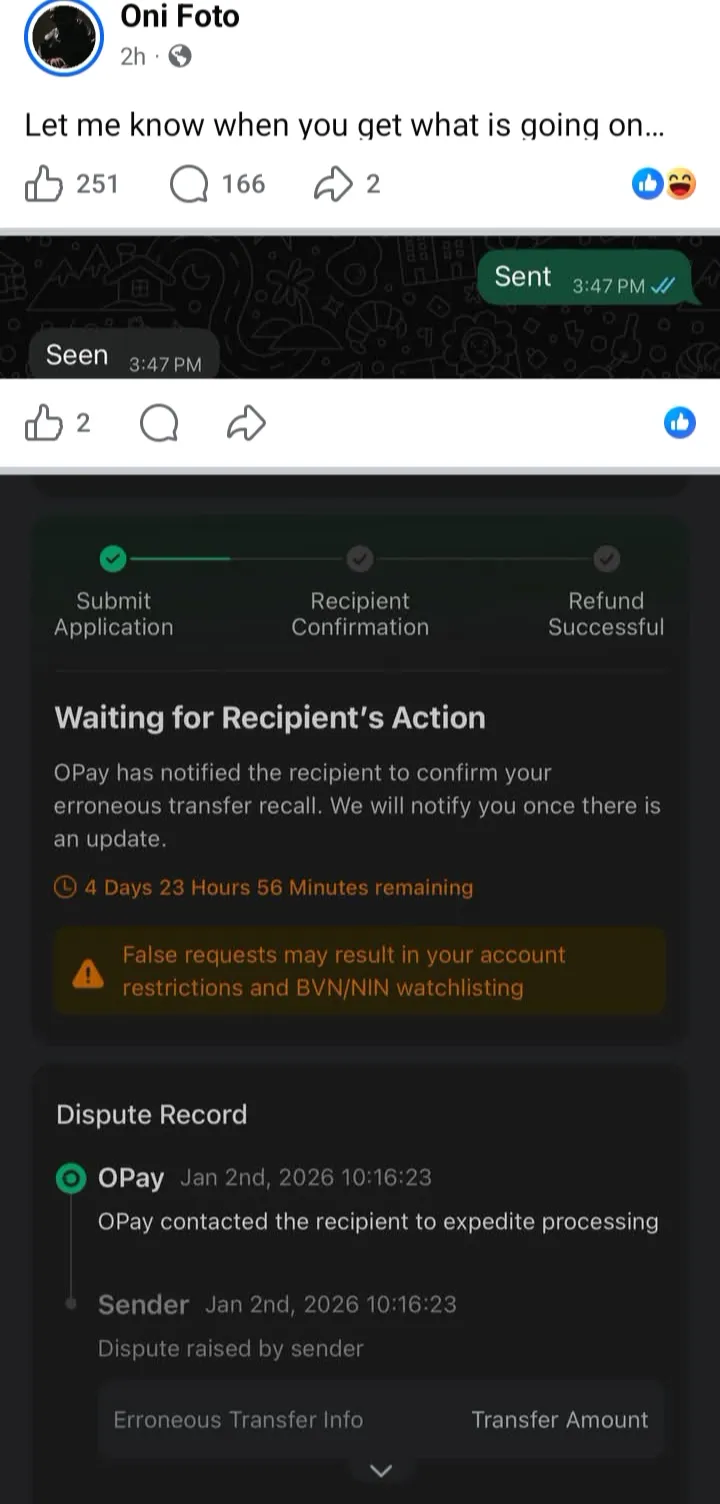Share Oni Foto's post

click(x=333, y=184)
